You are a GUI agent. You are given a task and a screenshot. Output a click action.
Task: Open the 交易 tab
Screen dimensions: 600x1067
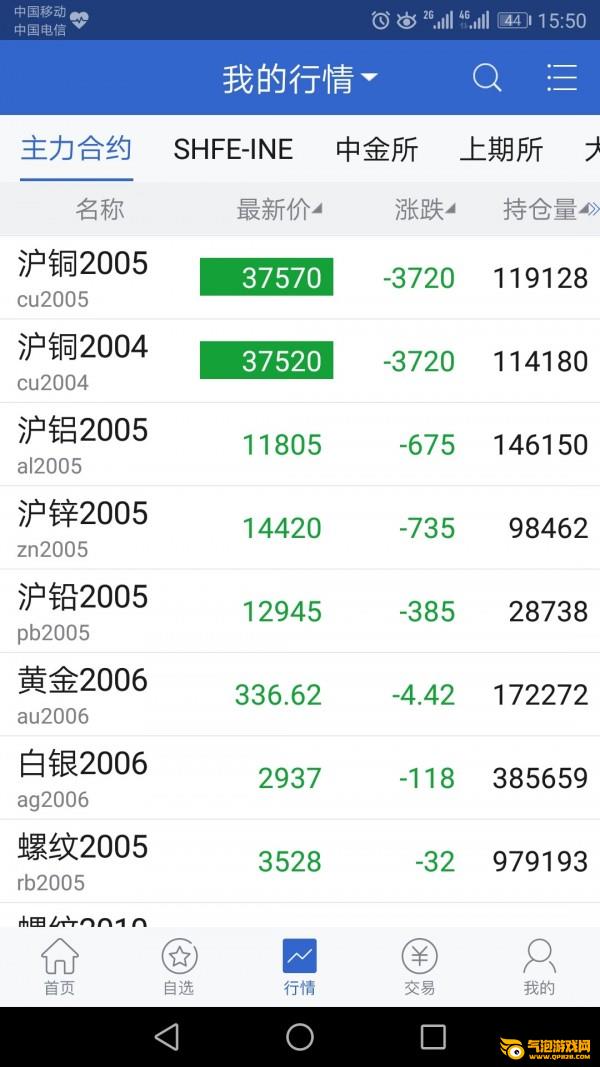tap(419, 967)
